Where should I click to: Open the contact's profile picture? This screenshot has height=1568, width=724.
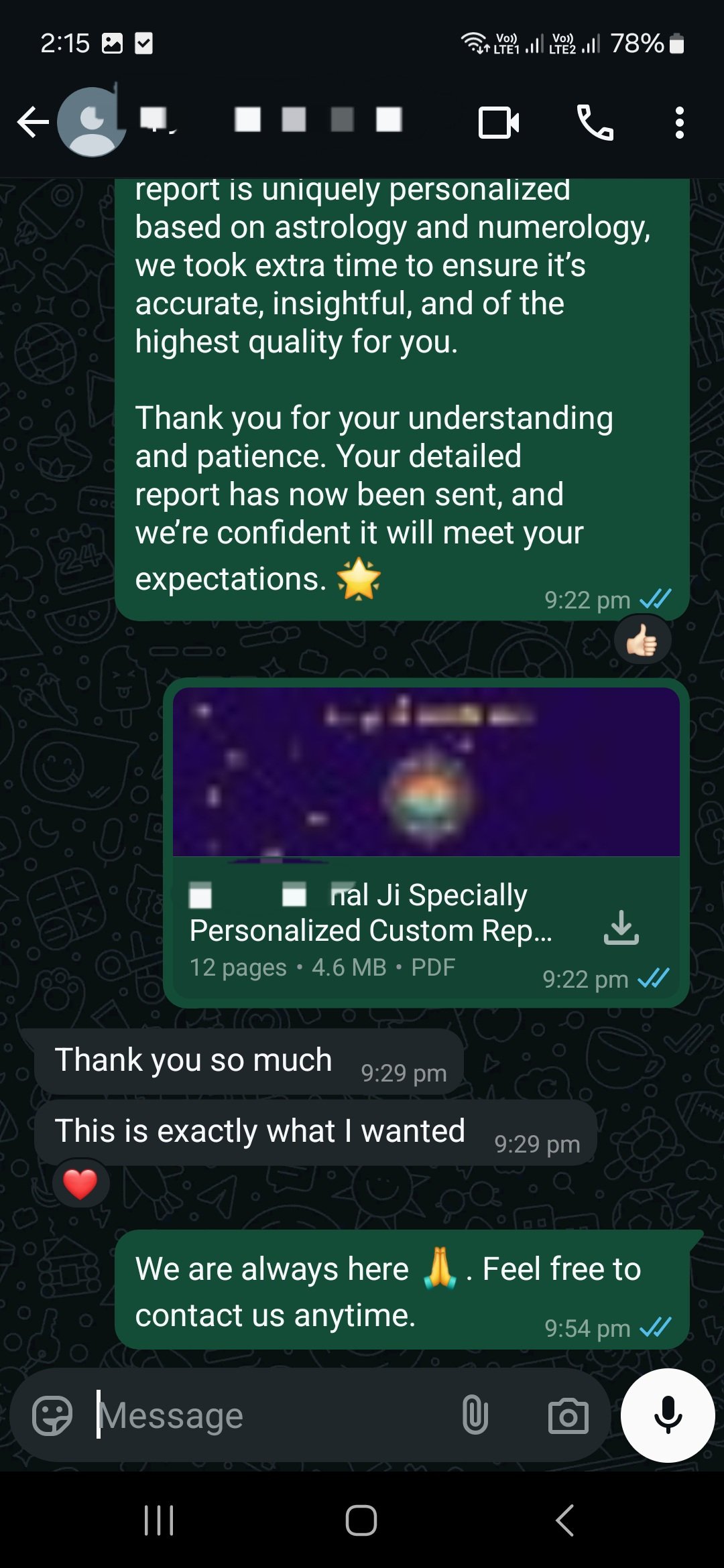[91, 123]
